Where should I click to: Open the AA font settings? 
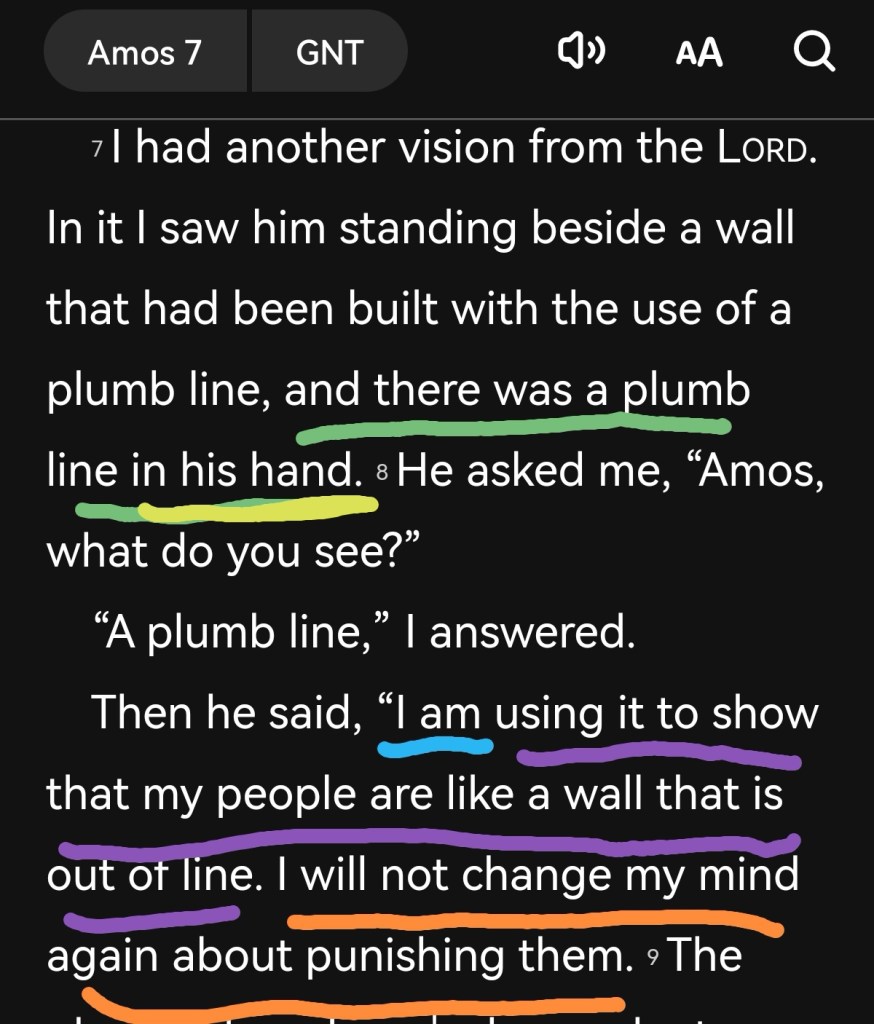pyautogui.click(x=698, y=53)
